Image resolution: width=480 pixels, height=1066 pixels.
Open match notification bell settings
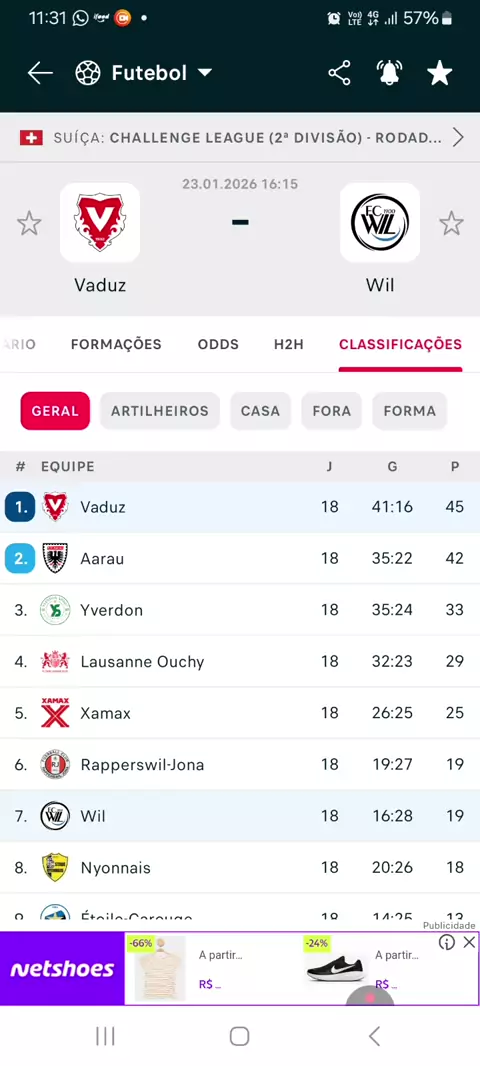[389, 73]
